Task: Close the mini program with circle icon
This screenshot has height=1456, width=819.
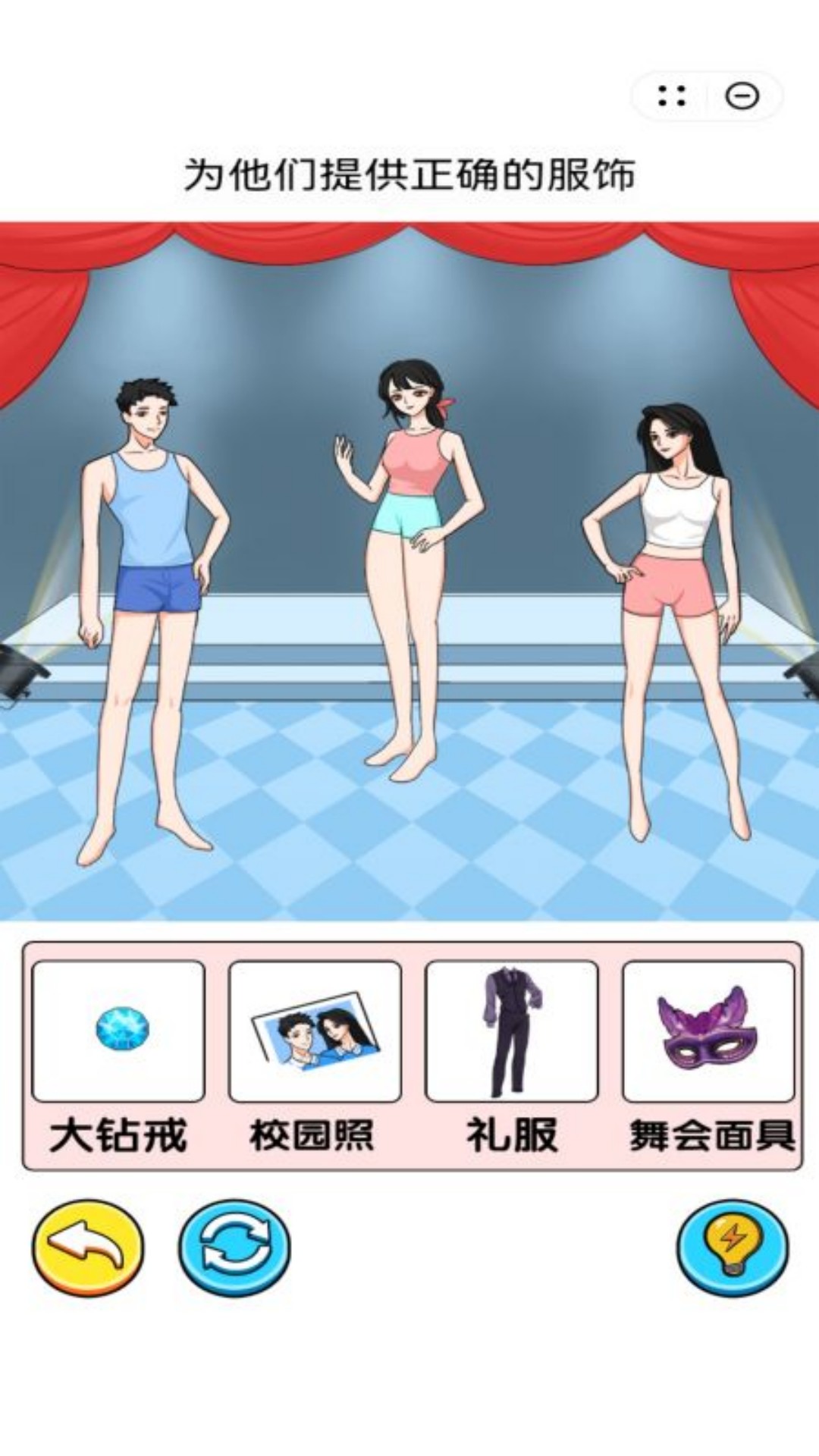Action: point(742,96)
